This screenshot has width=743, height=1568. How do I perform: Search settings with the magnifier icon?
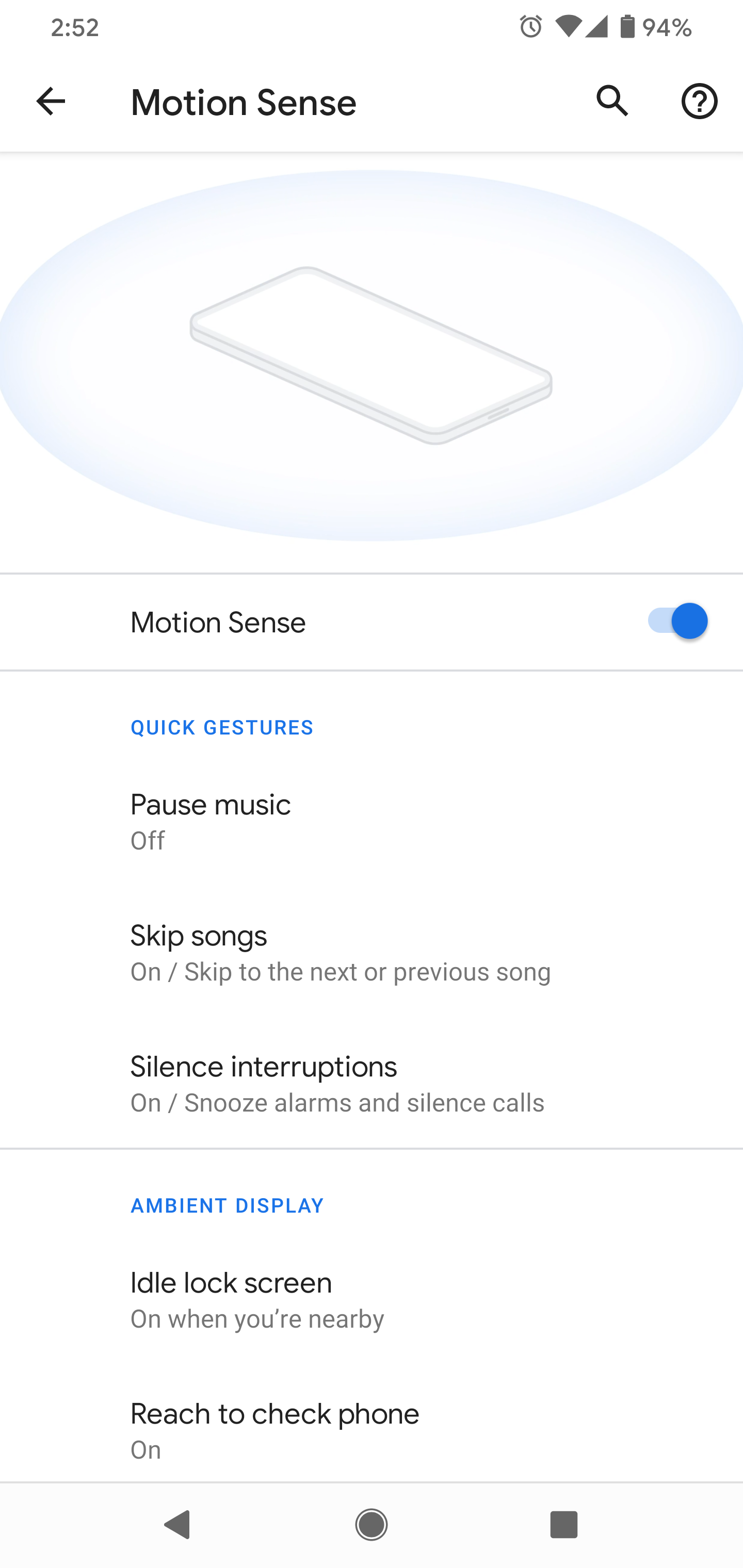click(612, 101)
